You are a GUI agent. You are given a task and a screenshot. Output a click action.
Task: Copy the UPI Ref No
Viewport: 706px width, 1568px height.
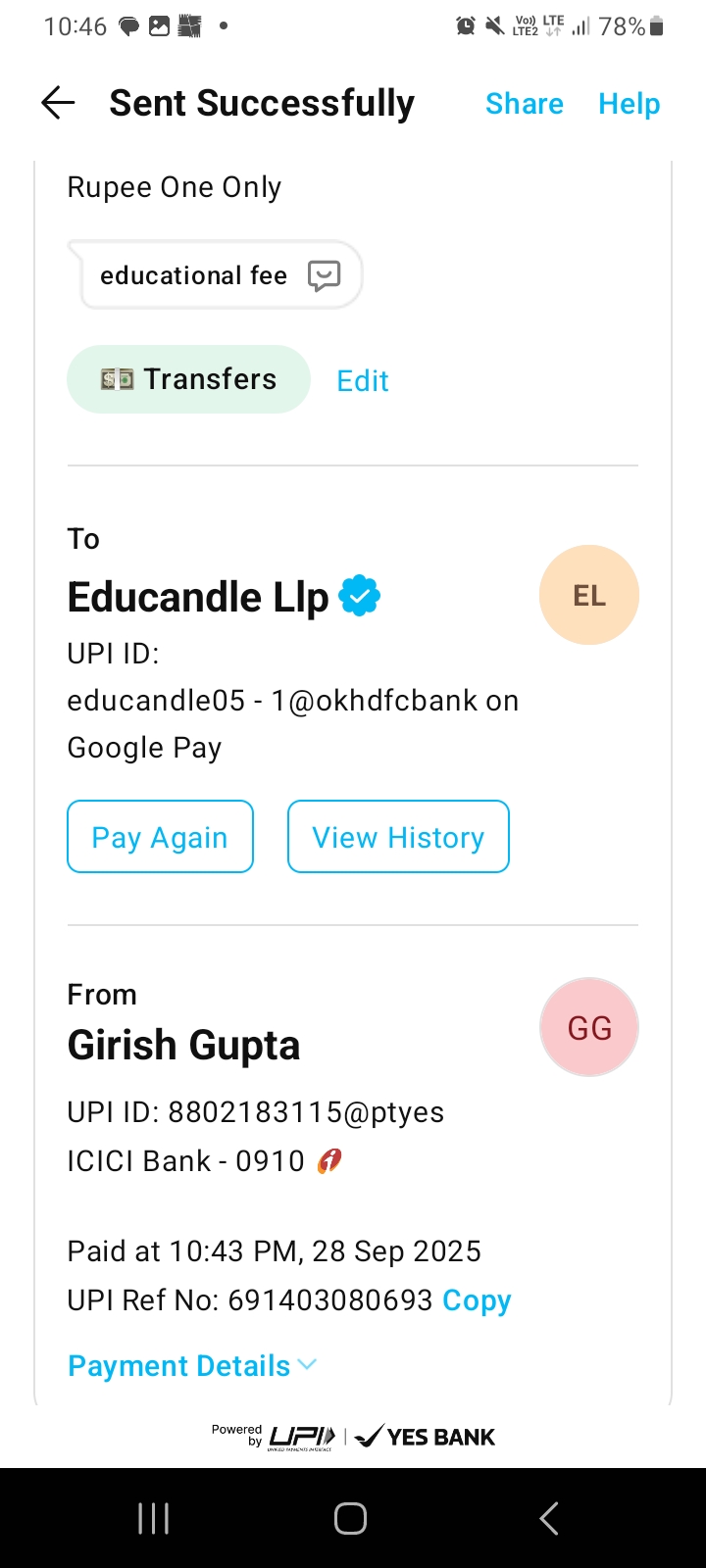tap(477, 1300)
